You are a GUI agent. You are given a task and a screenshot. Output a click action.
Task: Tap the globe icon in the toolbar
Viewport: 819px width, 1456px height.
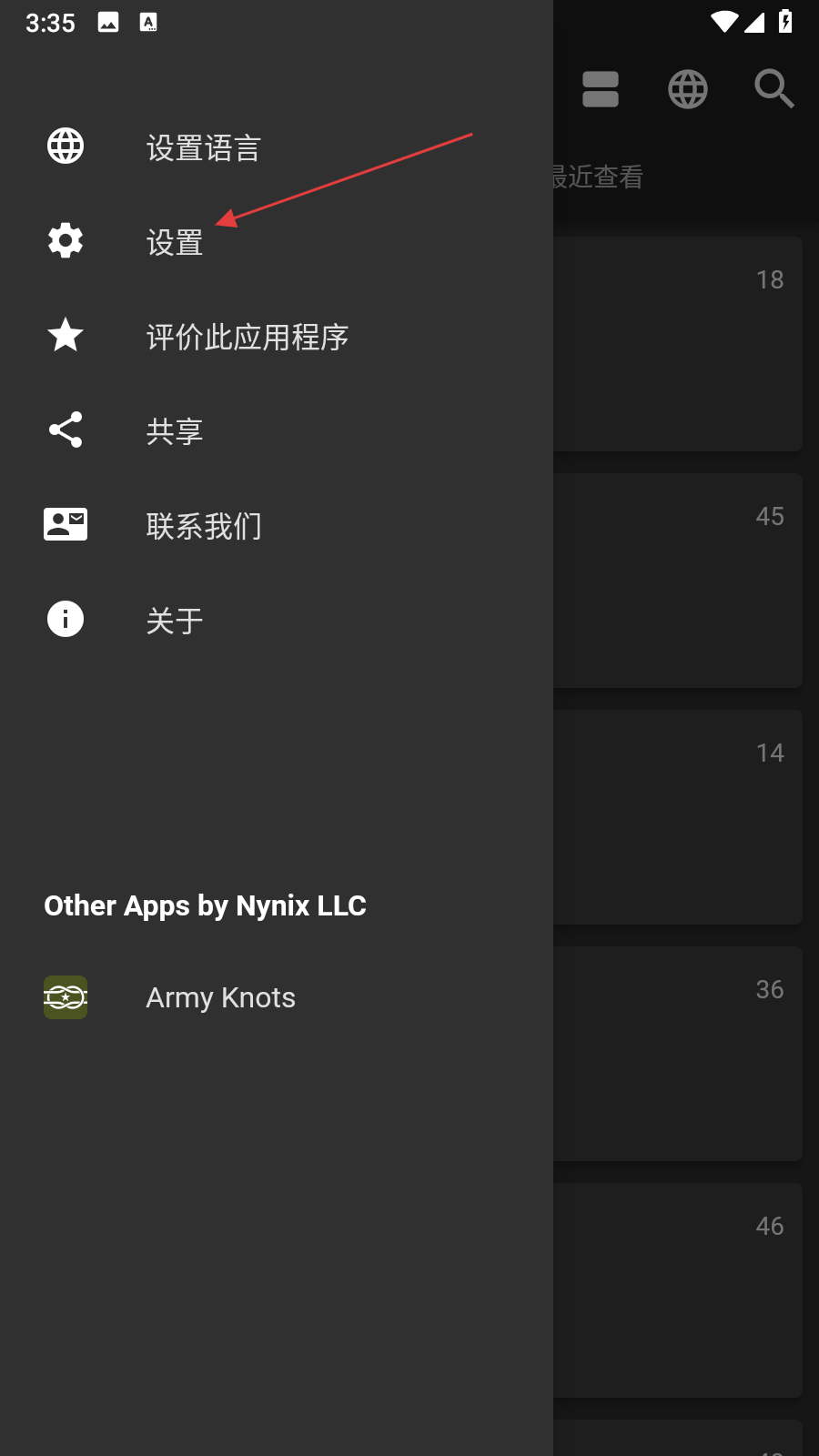click(x=687, y=89)
